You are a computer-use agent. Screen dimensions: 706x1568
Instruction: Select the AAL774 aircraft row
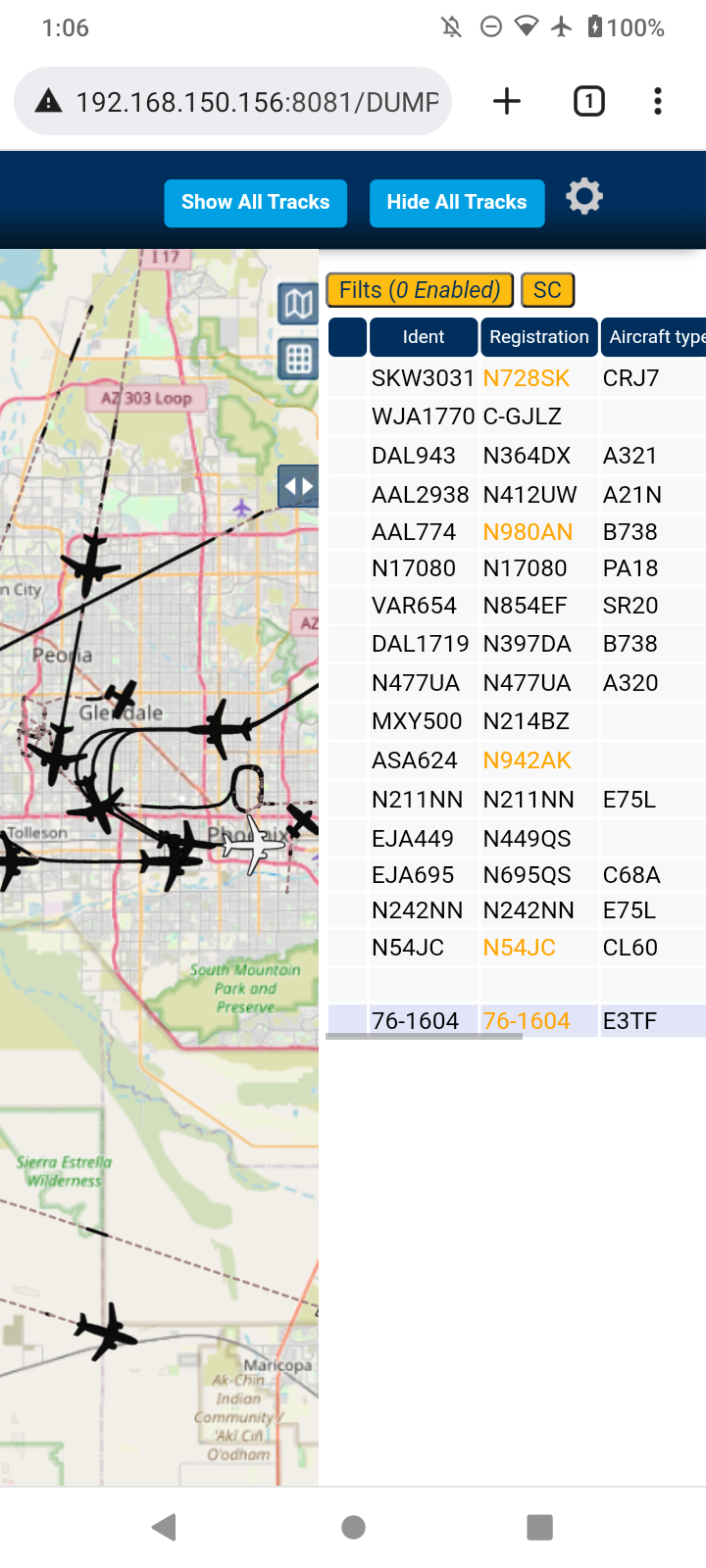[x=516, y=532]
